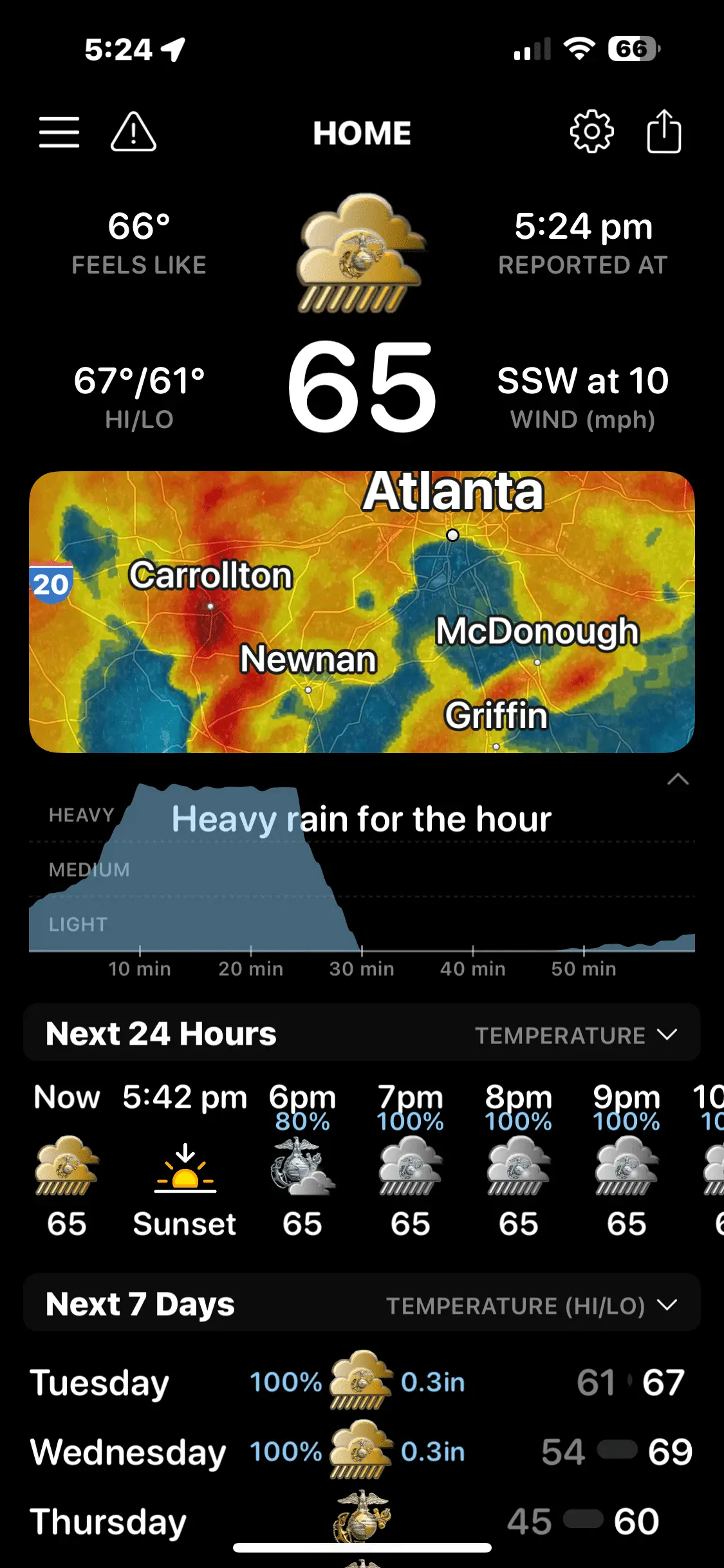
Task: Collapse the rain forecast chart
Action: (678, 780)
